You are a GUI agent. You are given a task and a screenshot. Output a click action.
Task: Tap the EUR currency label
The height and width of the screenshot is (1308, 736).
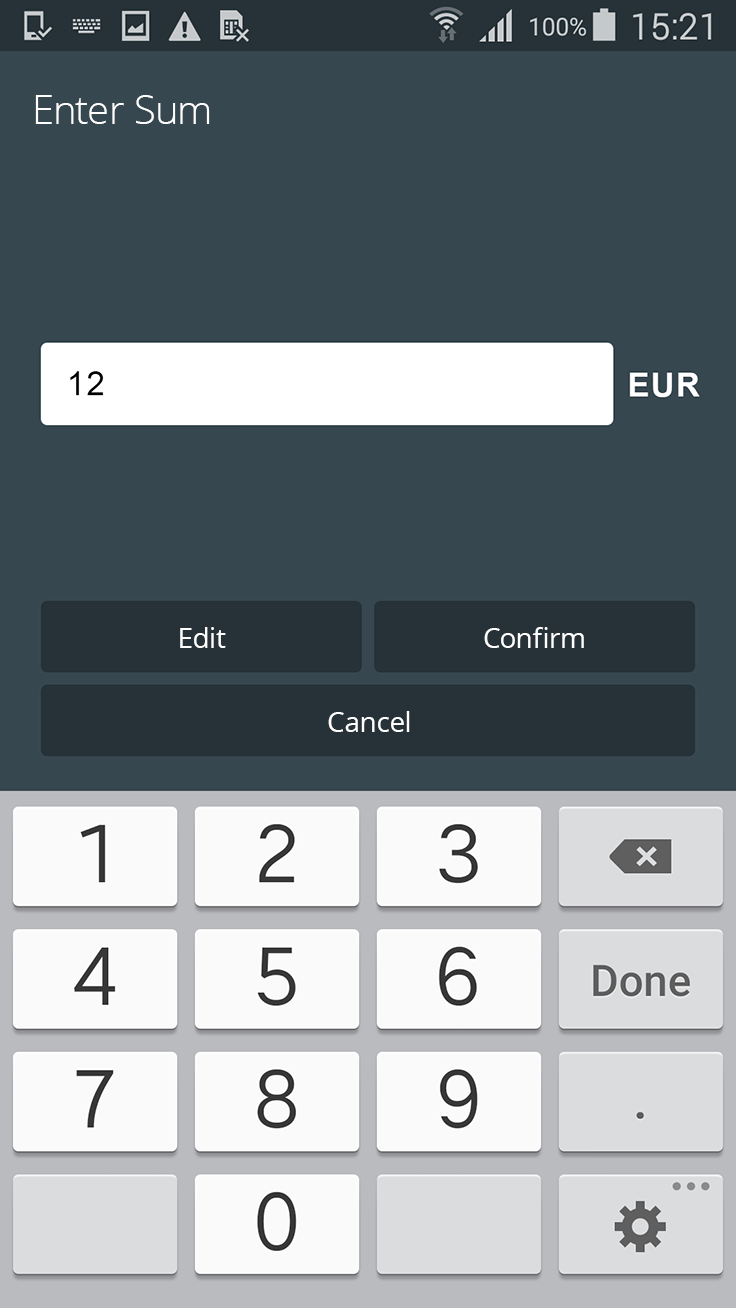663,384
